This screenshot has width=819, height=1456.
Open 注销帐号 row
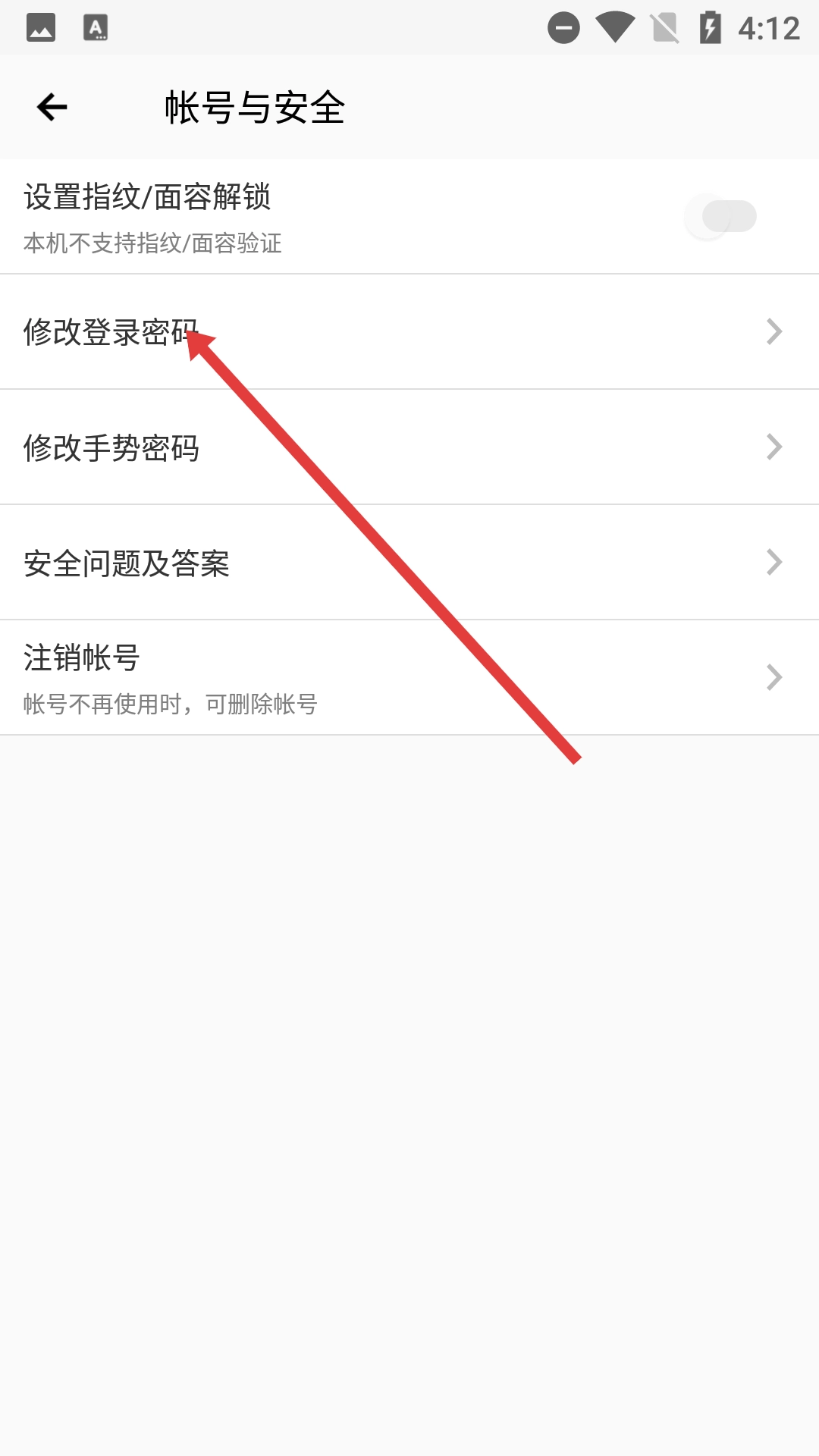(x=409, y=677)
